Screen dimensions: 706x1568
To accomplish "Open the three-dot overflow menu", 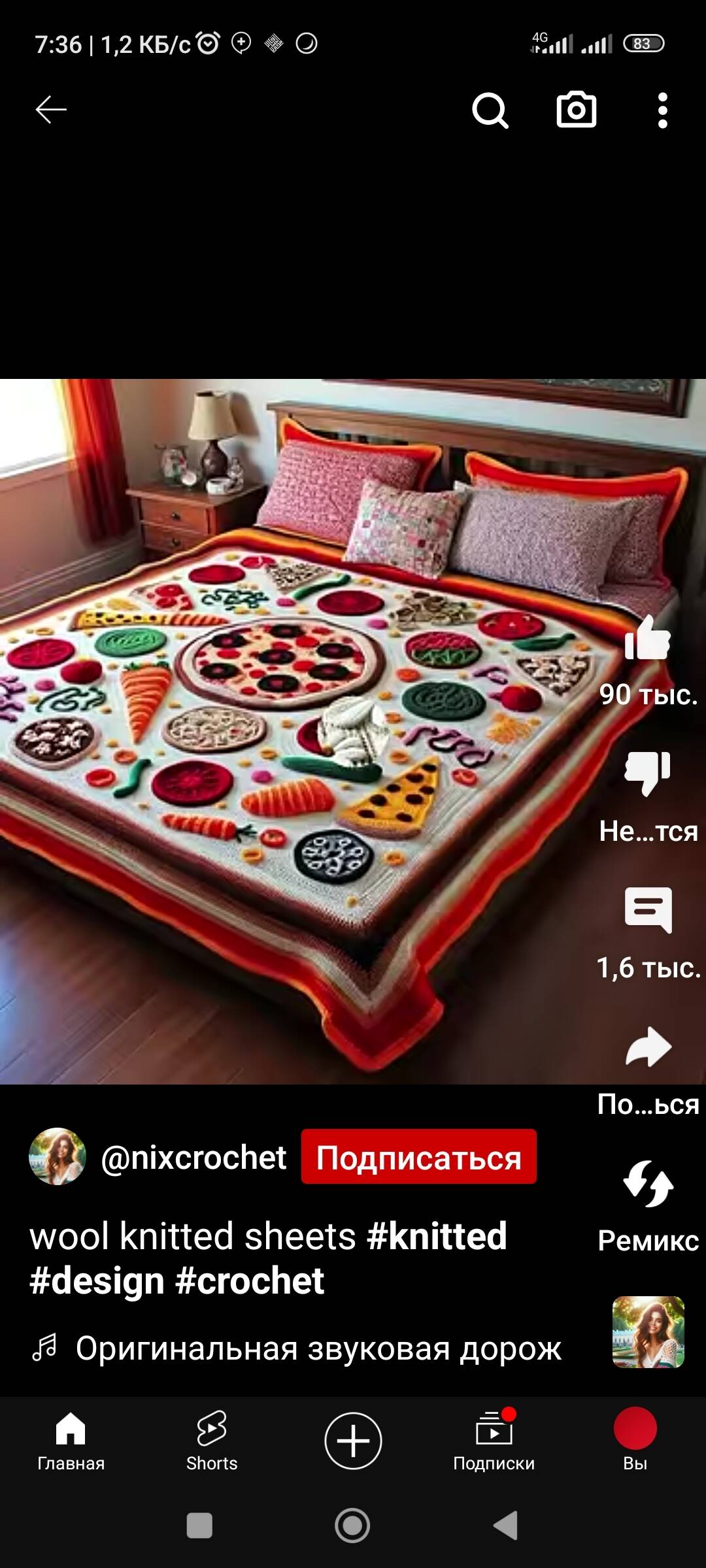I will (x=662, y=110).
